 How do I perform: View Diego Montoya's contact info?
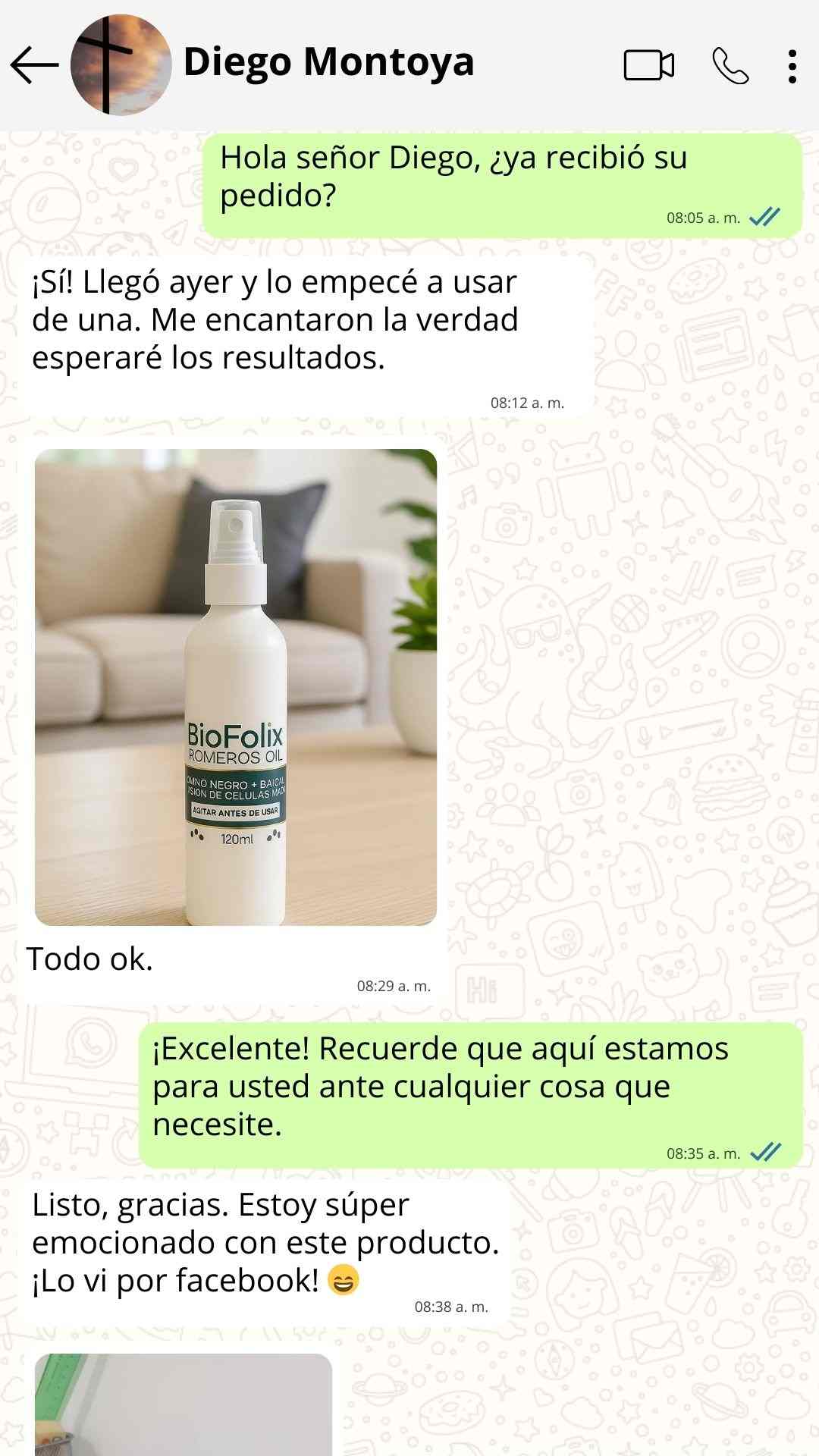[328, 62]
